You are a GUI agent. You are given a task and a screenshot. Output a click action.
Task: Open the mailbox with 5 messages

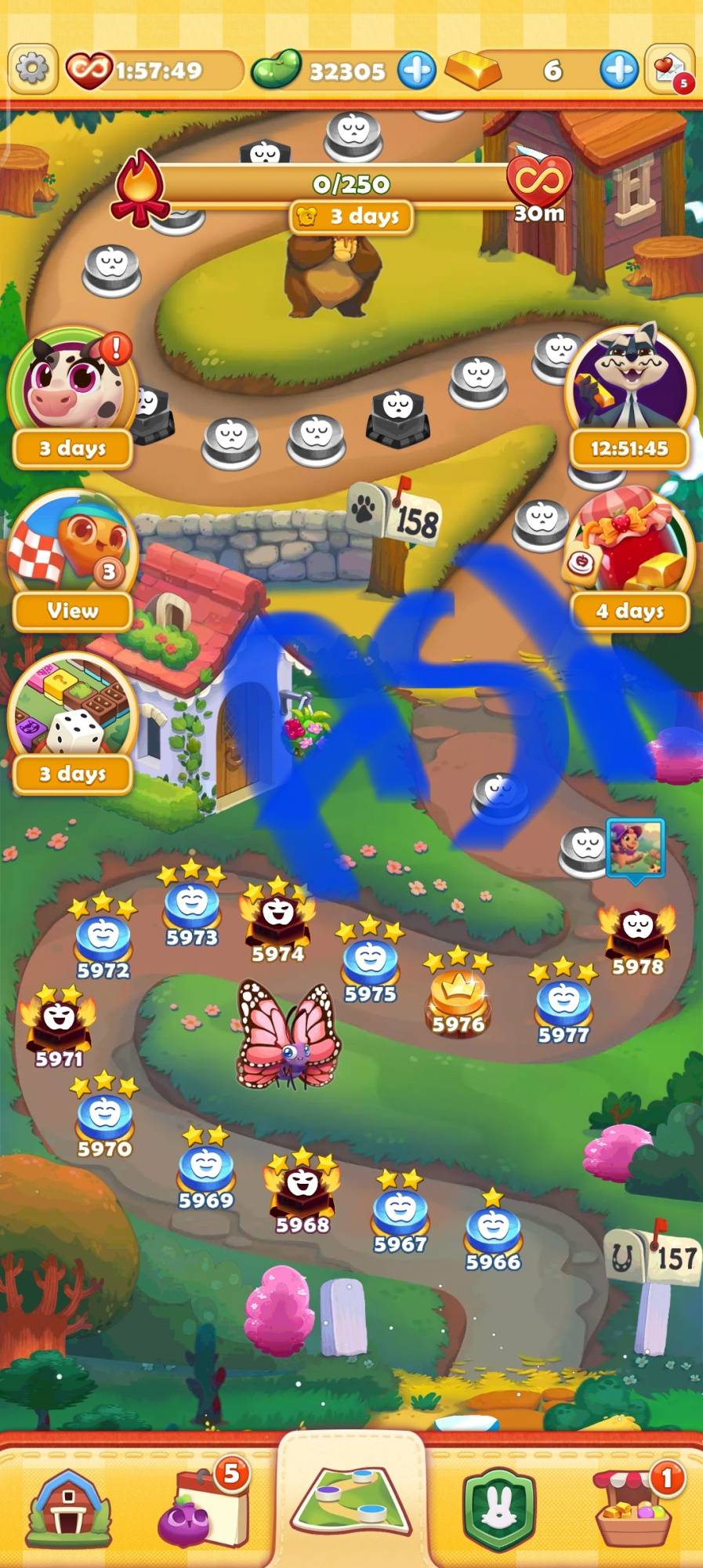coord(670,70)
